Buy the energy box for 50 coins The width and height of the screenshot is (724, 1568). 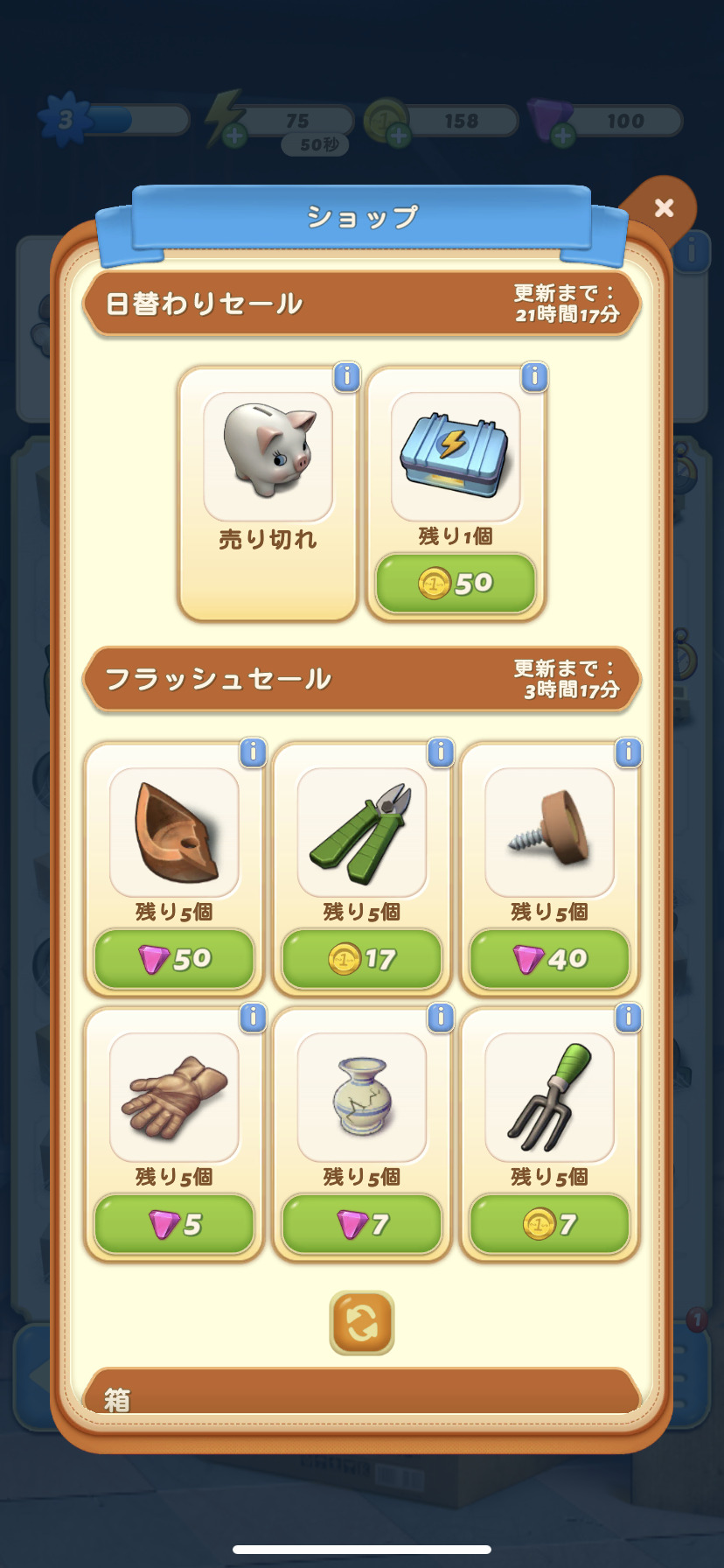[x=456, y=583]
